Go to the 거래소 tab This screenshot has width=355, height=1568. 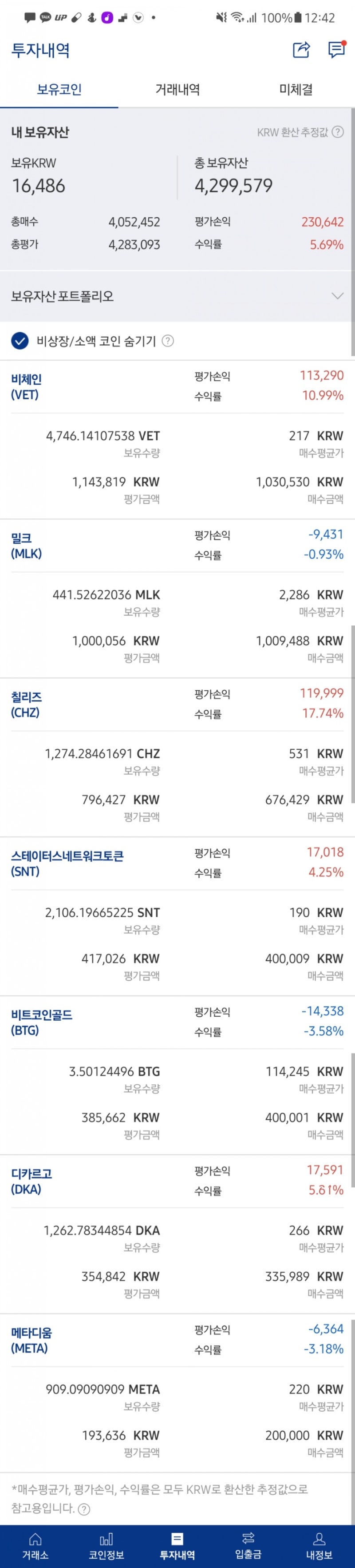[x=35, y=1546]
